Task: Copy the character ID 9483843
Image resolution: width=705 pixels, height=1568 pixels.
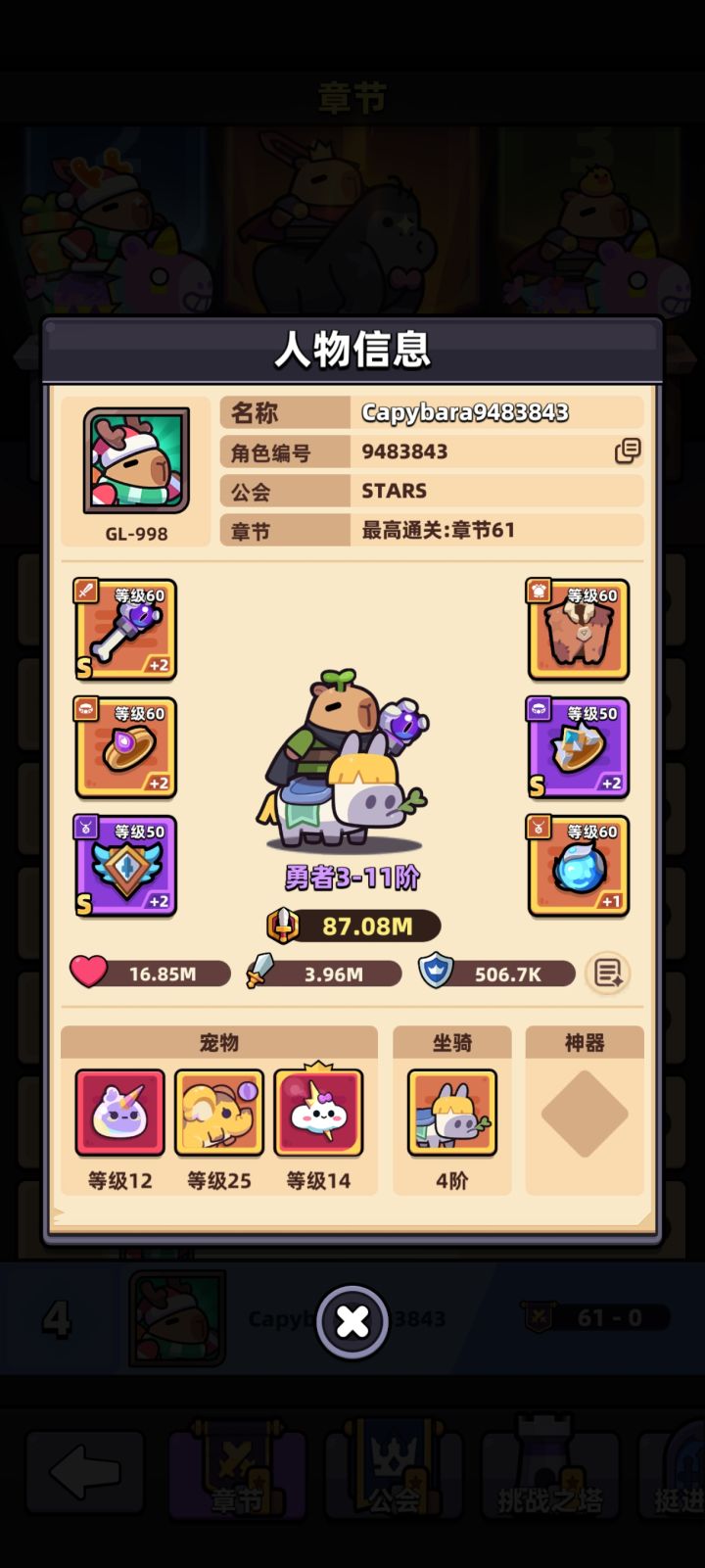Action: [x=628, y=451]
